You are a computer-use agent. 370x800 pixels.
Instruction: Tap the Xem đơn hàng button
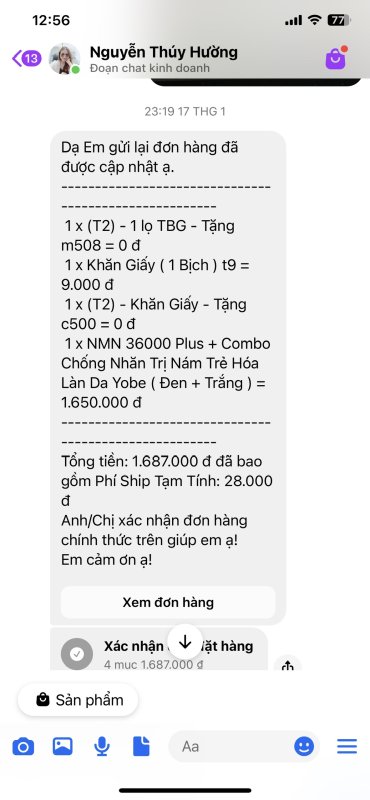[x=168, y=602]
